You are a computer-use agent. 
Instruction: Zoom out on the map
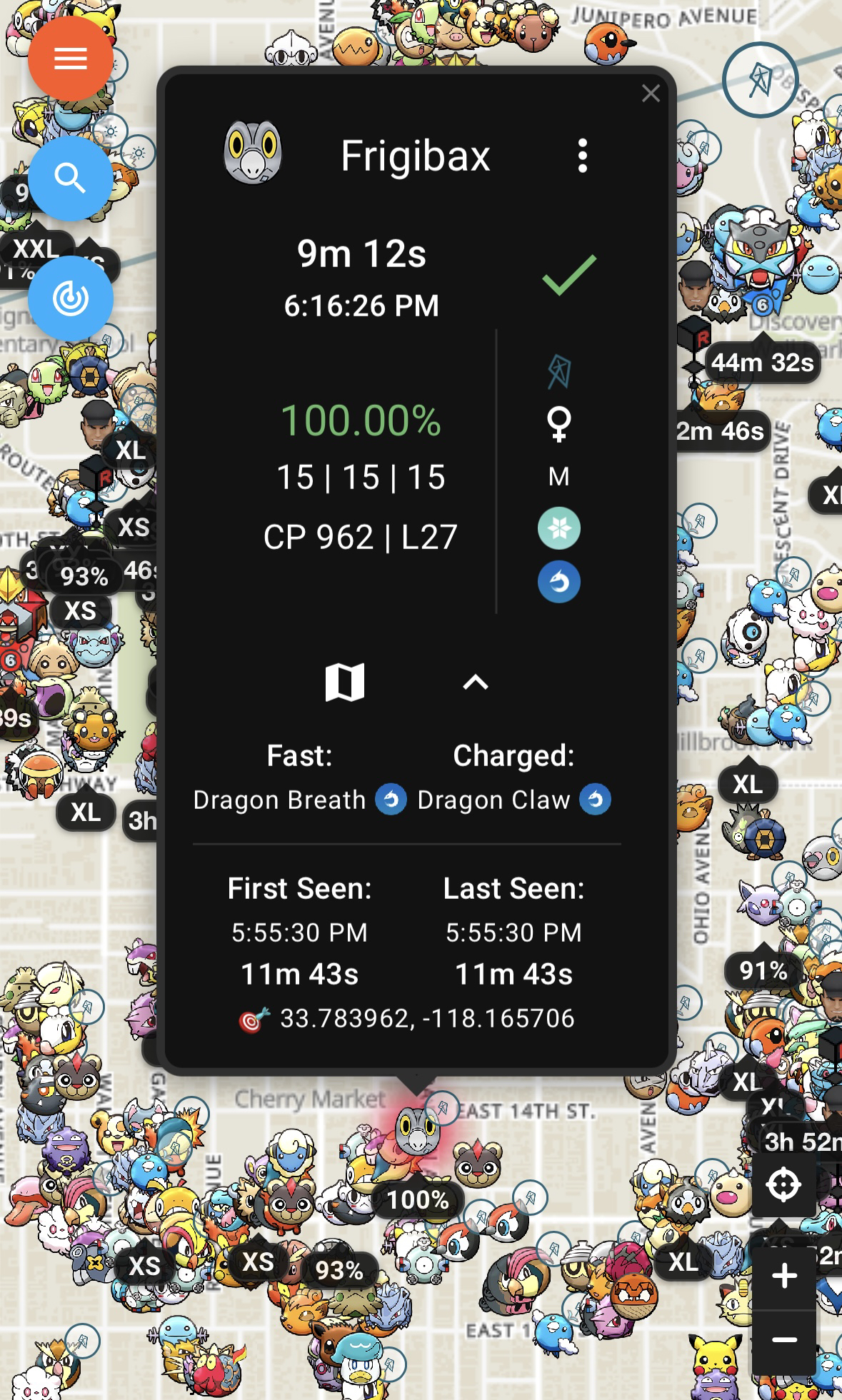pyautogui.click(x=784, y=1340)
